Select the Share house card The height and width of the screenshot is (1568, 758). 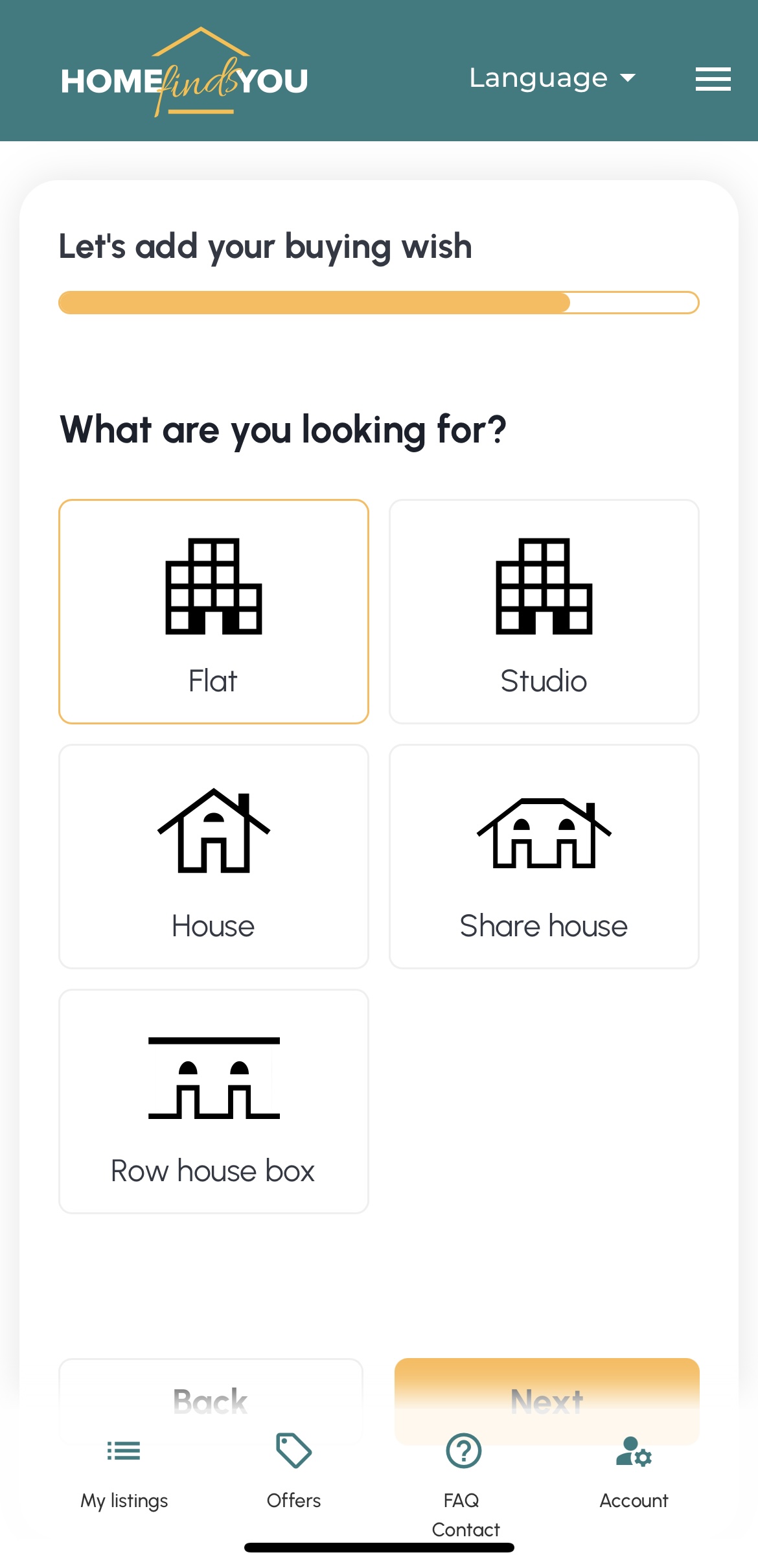[544, 856]
